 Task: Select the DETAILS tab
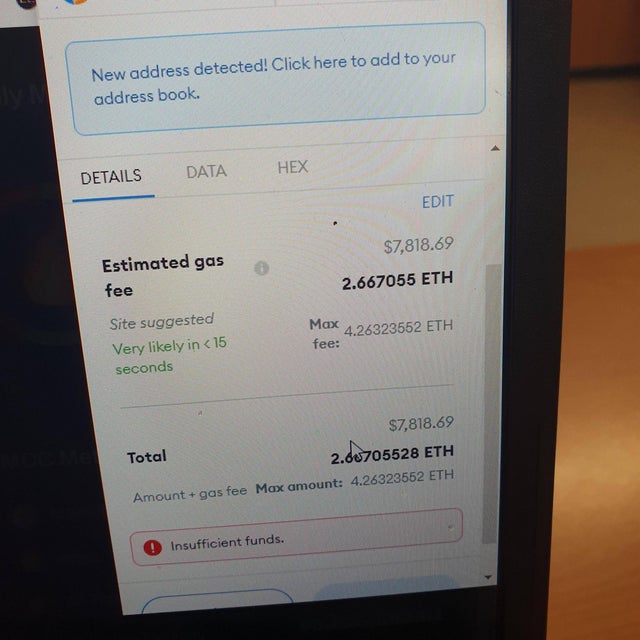pos(111,177)
